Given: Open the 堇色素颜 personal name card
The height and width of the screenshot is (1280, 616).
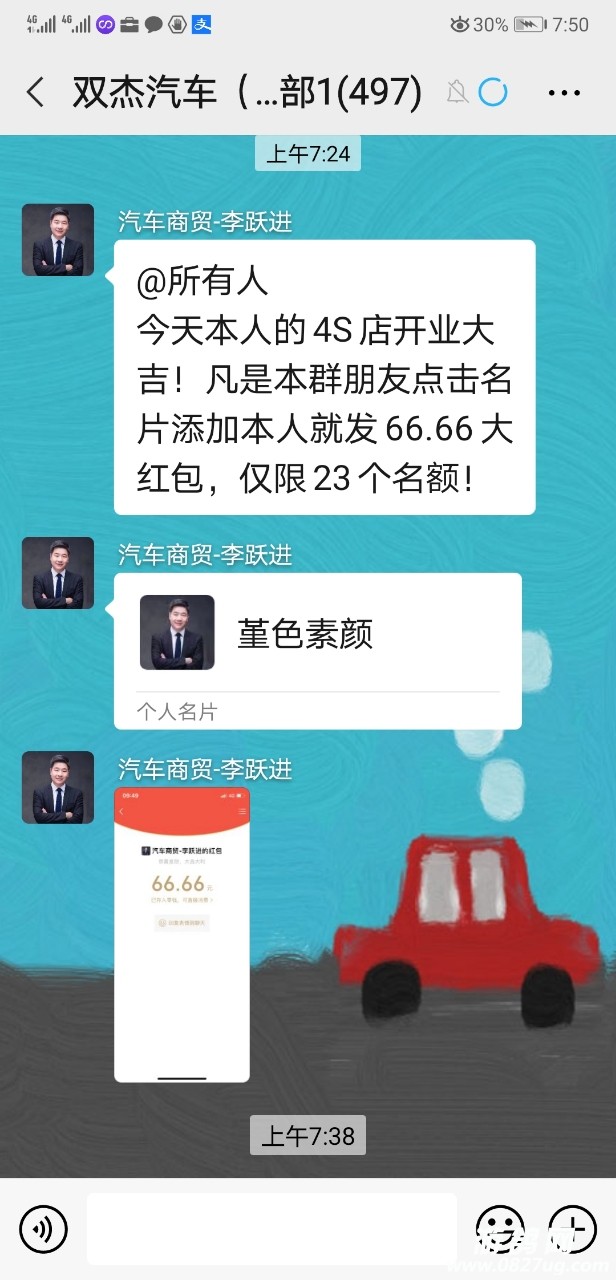Looking at the screenshot, I should (317, 650).
